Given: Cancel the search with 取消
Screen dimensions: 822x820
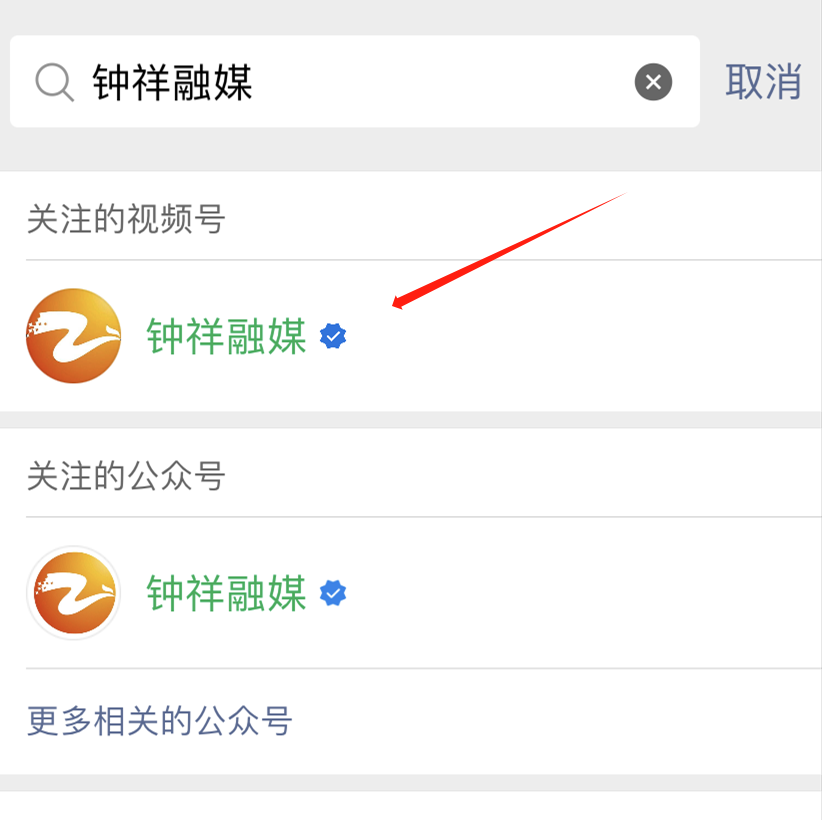Looking at the screenshot, I should [763, 82].
